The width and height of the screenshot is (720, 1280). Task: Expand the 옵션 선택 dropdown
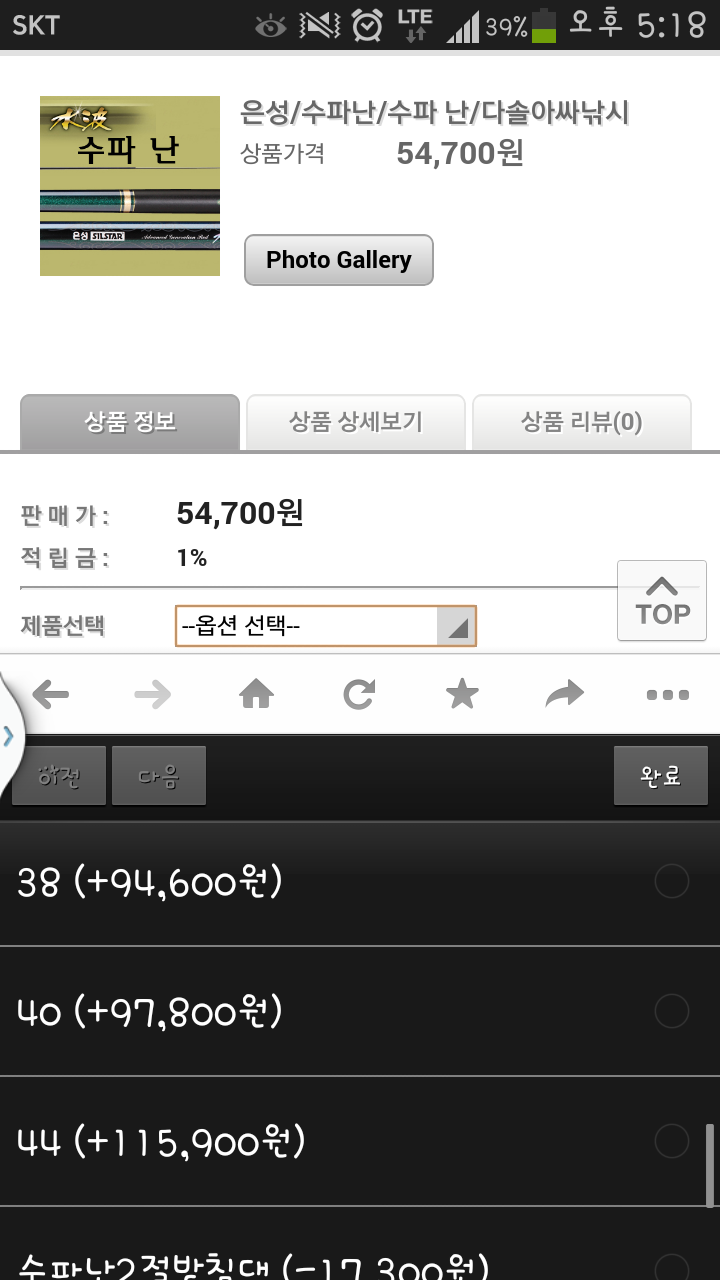[x=325, y=626]
